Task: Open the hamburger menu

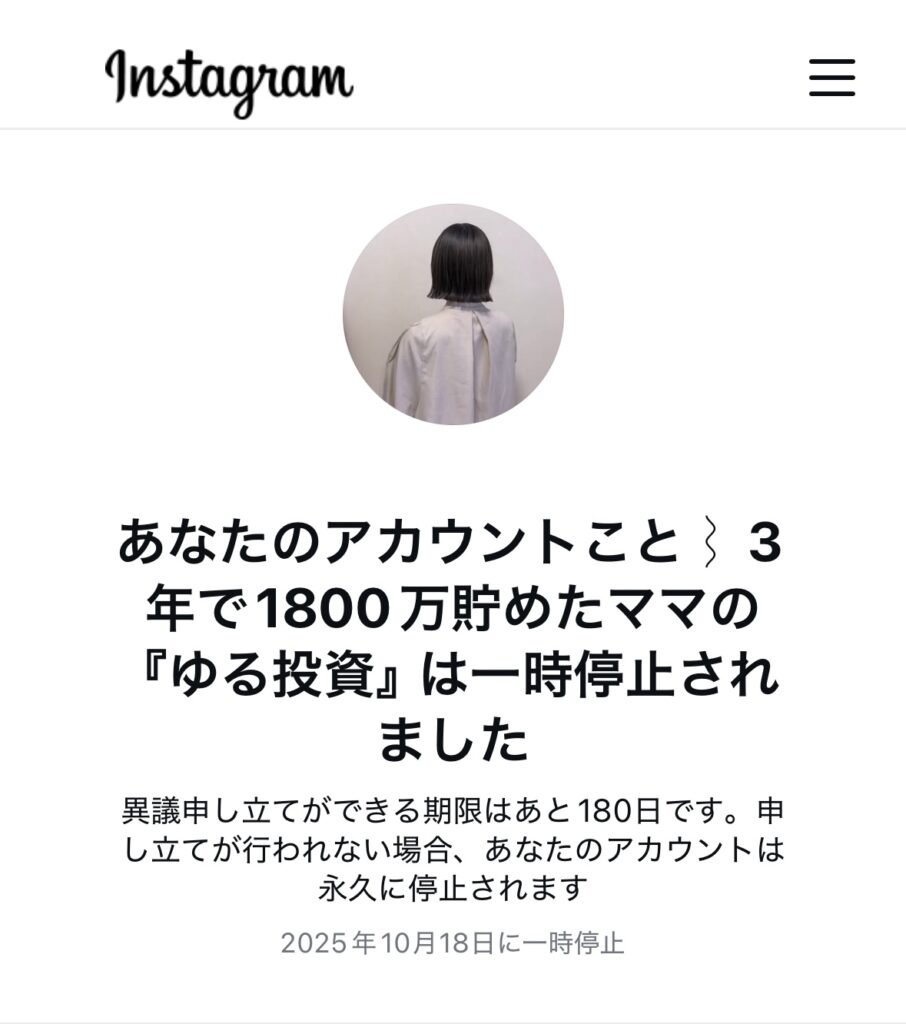Action: point(831,77)
